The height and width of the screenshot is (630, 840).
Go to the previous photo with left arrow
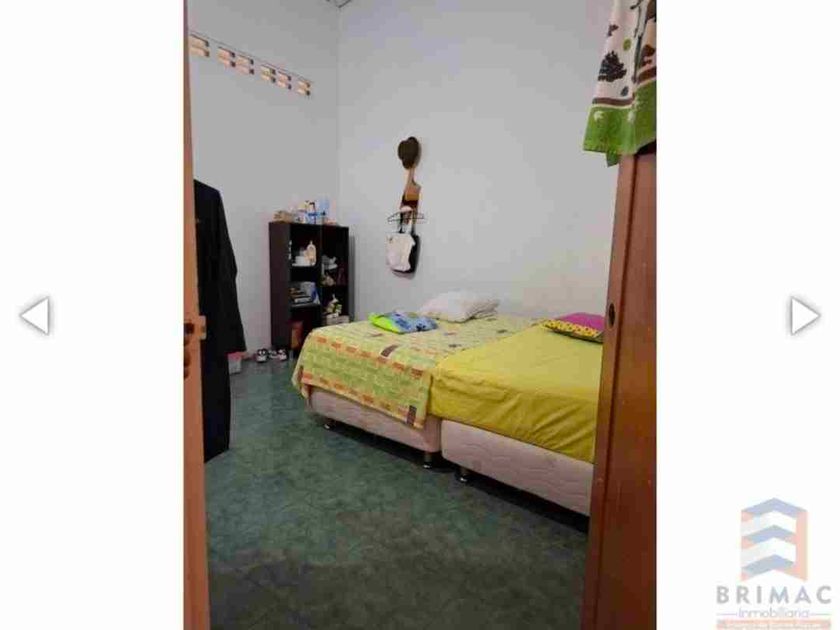(35, 315)
